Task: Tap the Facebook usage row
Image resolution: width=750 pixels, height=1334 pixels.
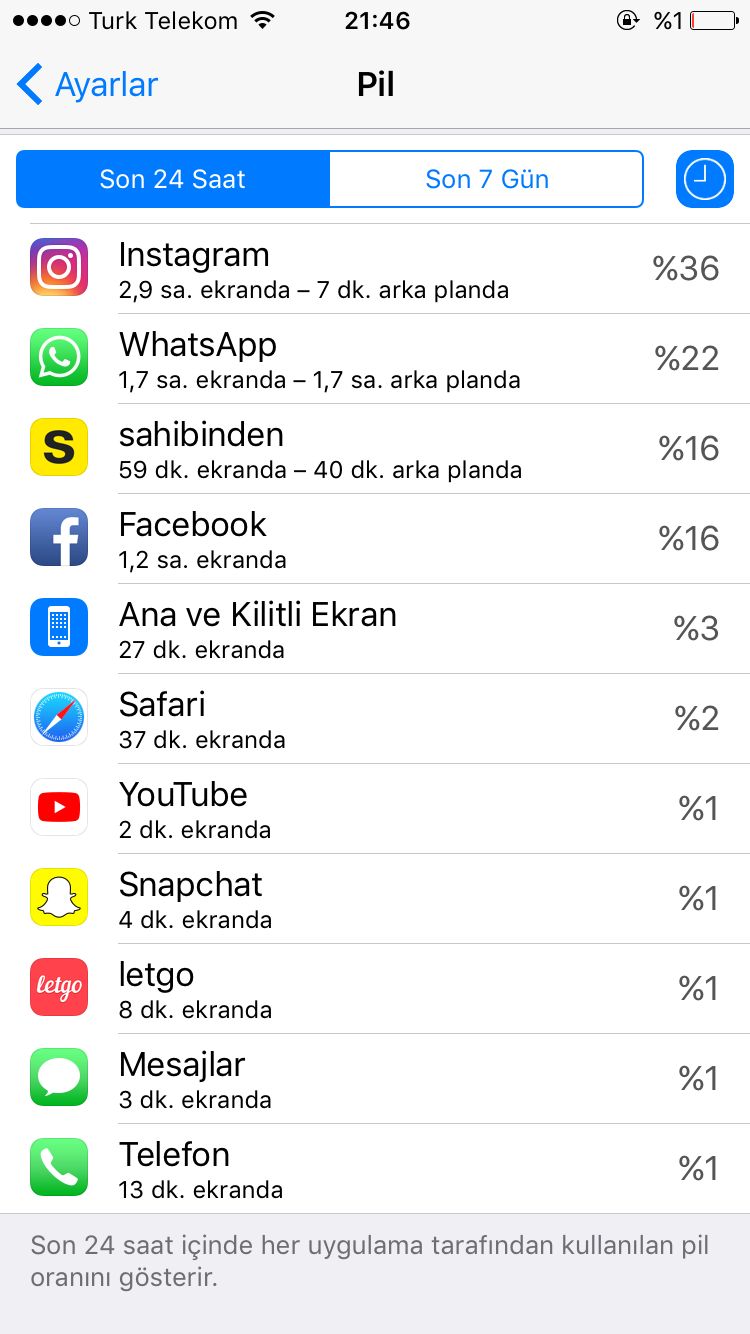Action: pyautogui.click(x=375, y=539)
